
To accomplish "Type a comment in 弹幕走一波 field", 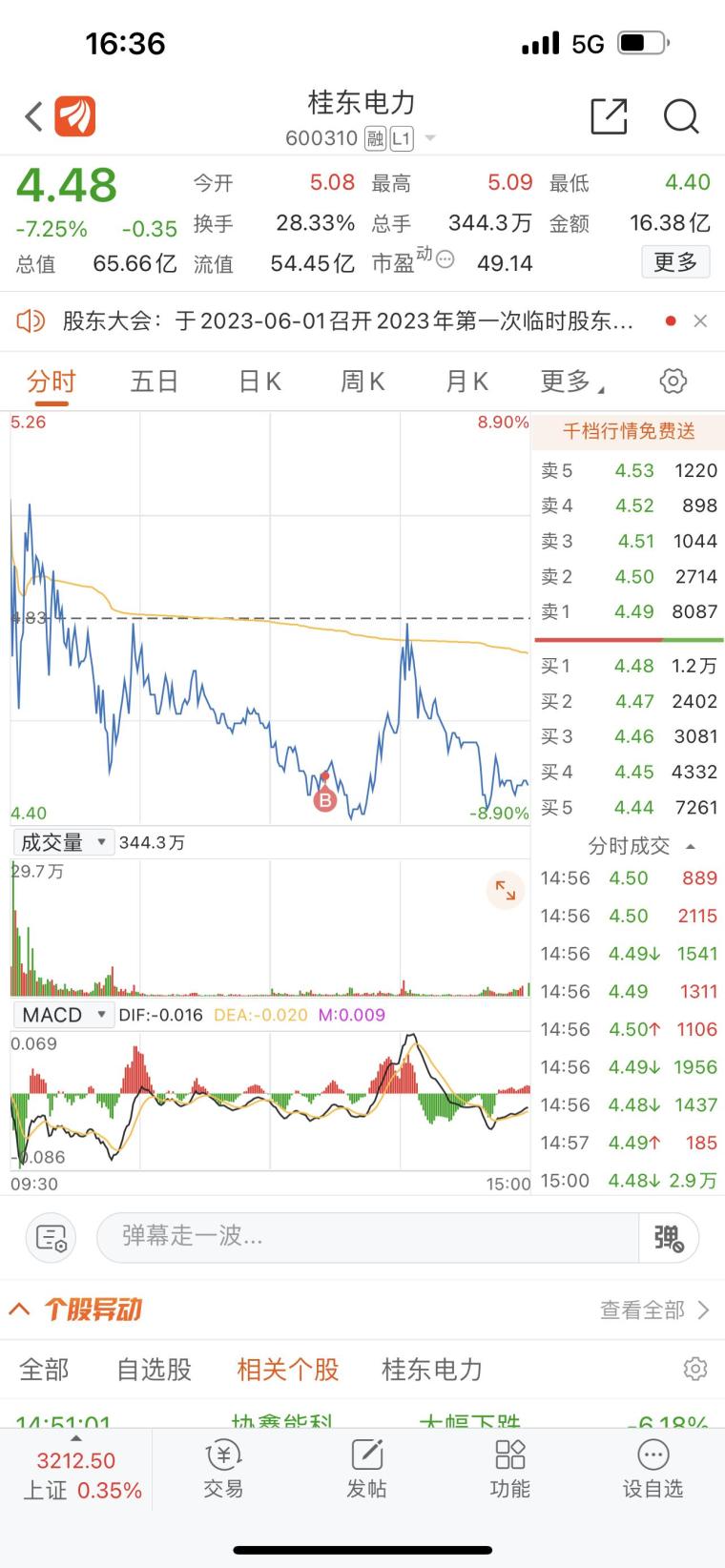I will coord(367,1237).
